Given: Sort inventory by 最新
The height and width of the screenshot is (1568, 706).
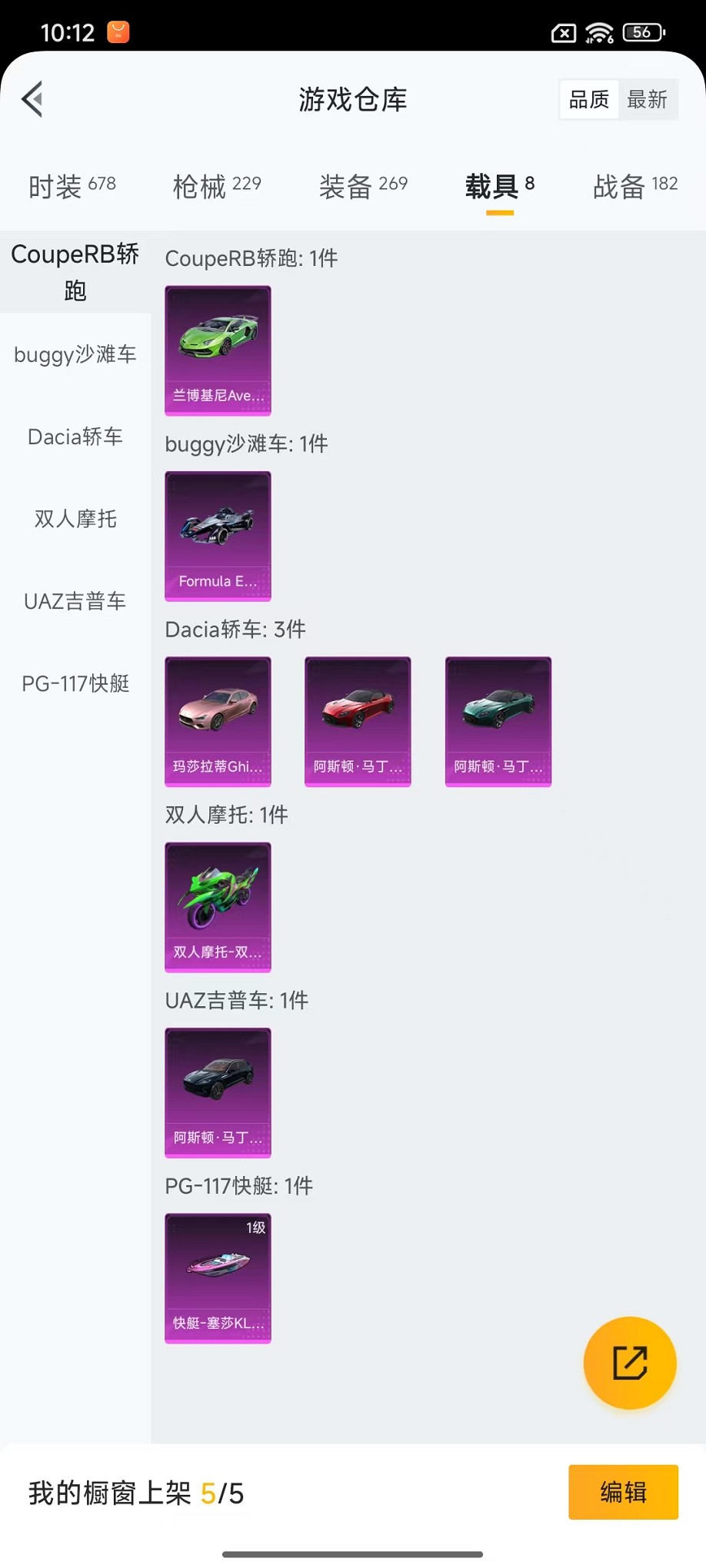Looking at the screenshot, I should (x=647, y=99).
